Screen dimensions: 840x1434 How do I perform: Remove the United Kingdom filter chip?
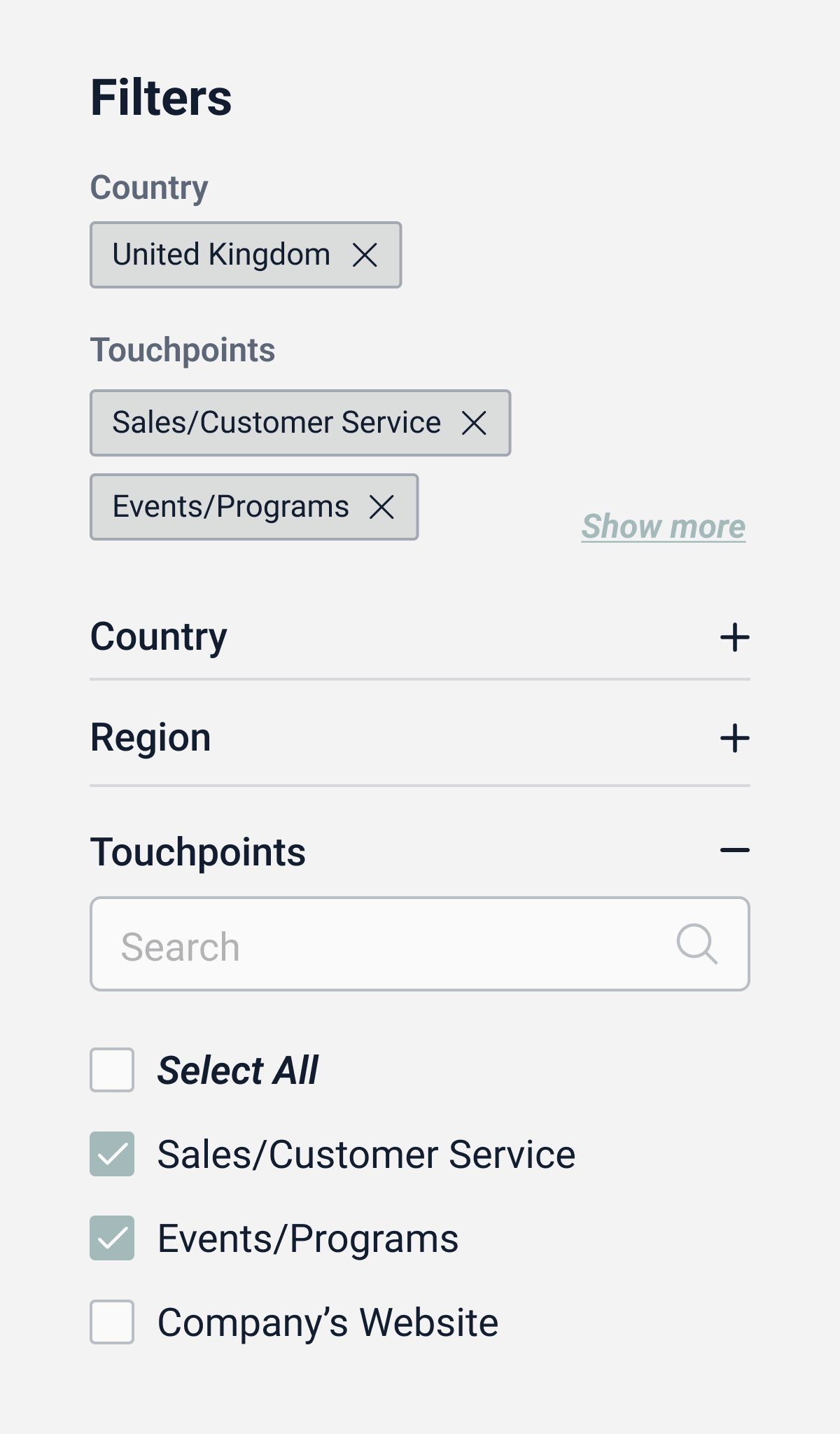pyautogui.click(x=365, y=255)
